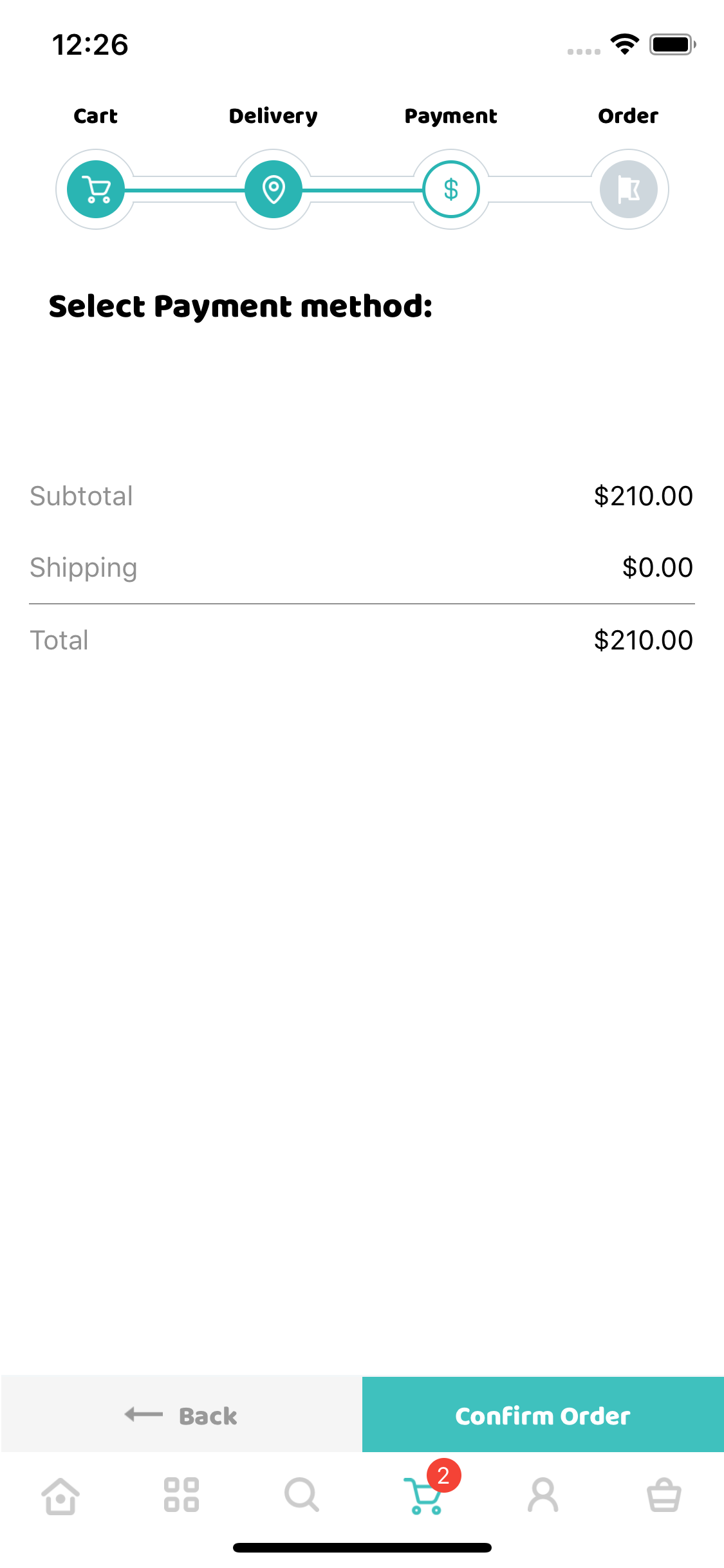
Task: Open the basket tab
Action: click(664, 1495)
